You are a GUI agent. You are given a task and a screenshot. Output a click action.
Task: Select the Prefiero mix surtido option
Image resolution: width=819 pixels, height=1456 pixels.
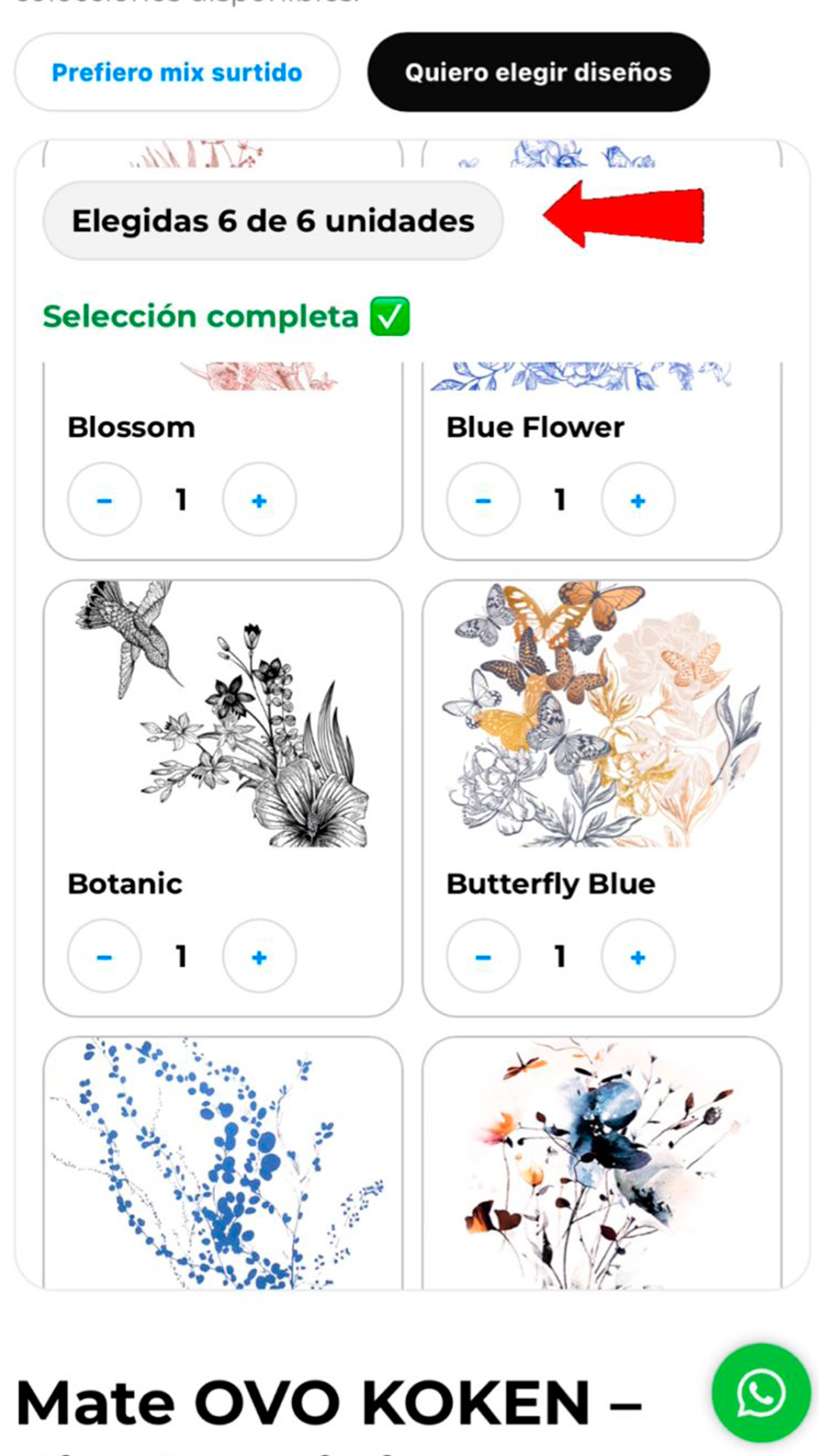pos(177,73)
